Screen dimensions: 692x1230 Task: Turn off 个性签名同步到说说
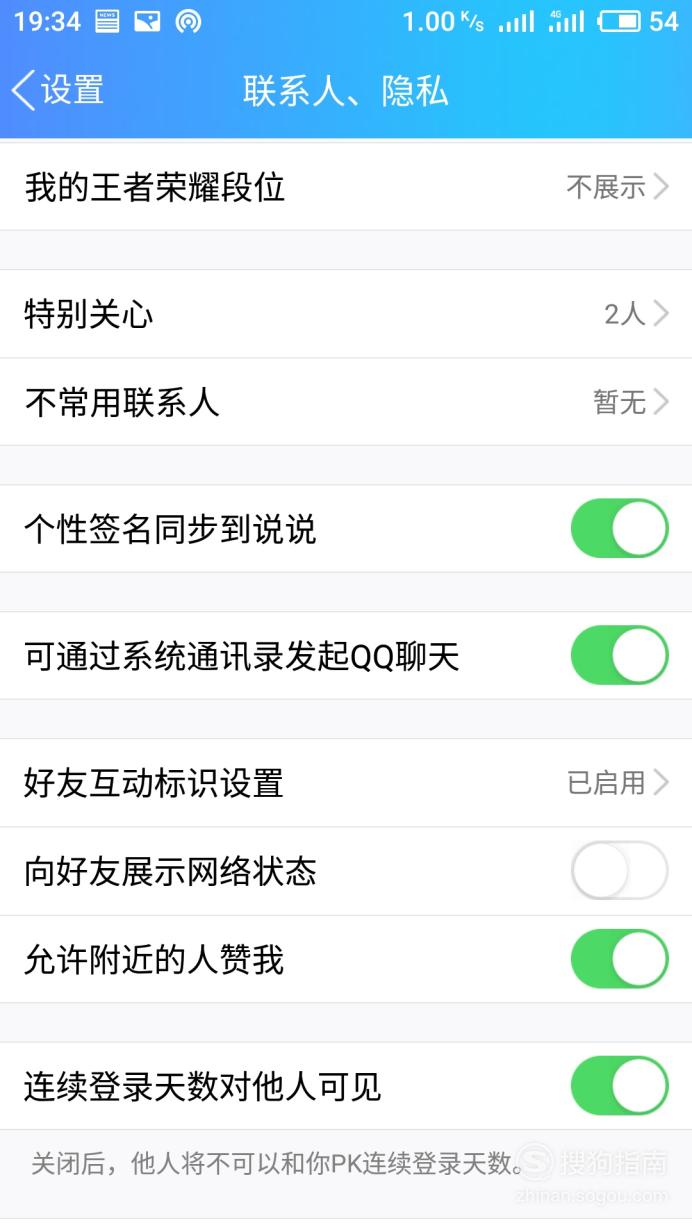coord(619,529)
